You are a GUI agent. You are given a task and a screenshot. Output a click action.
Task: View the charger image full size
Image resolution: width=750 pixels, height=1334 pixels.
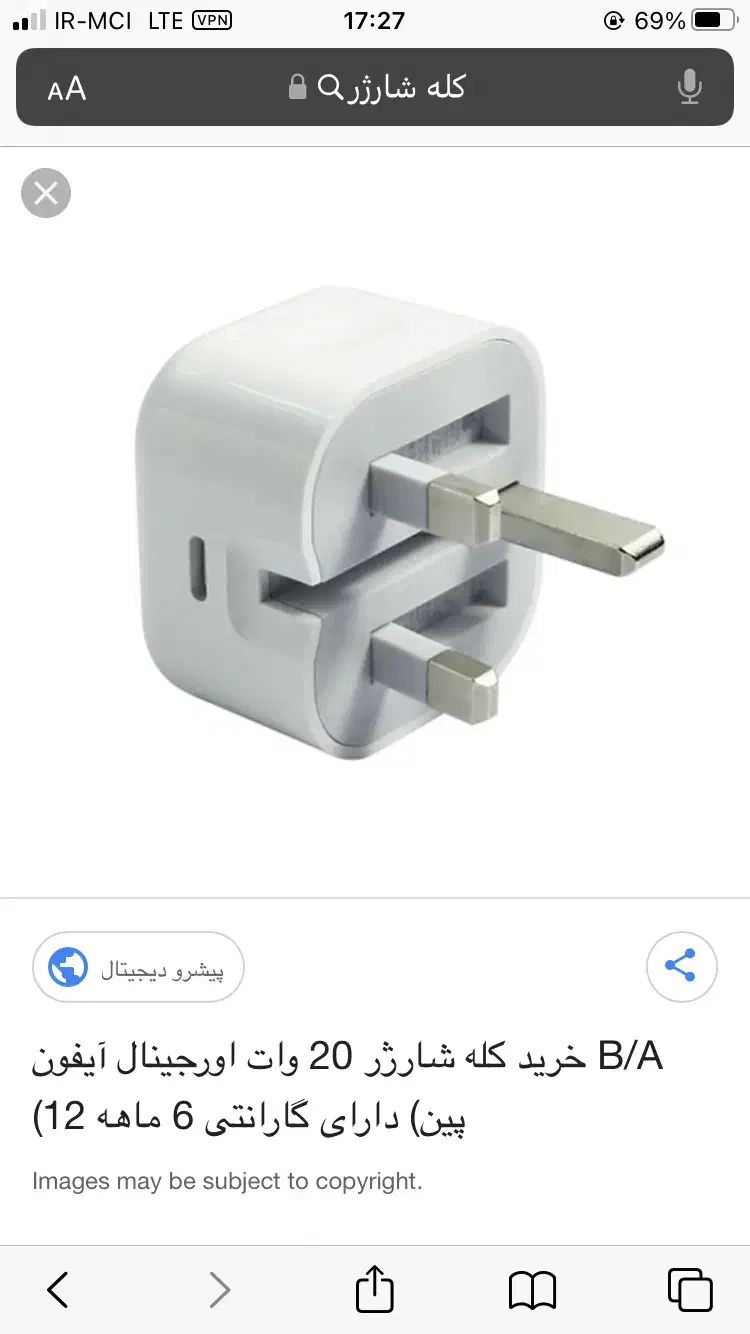click(x=398, y=520)
